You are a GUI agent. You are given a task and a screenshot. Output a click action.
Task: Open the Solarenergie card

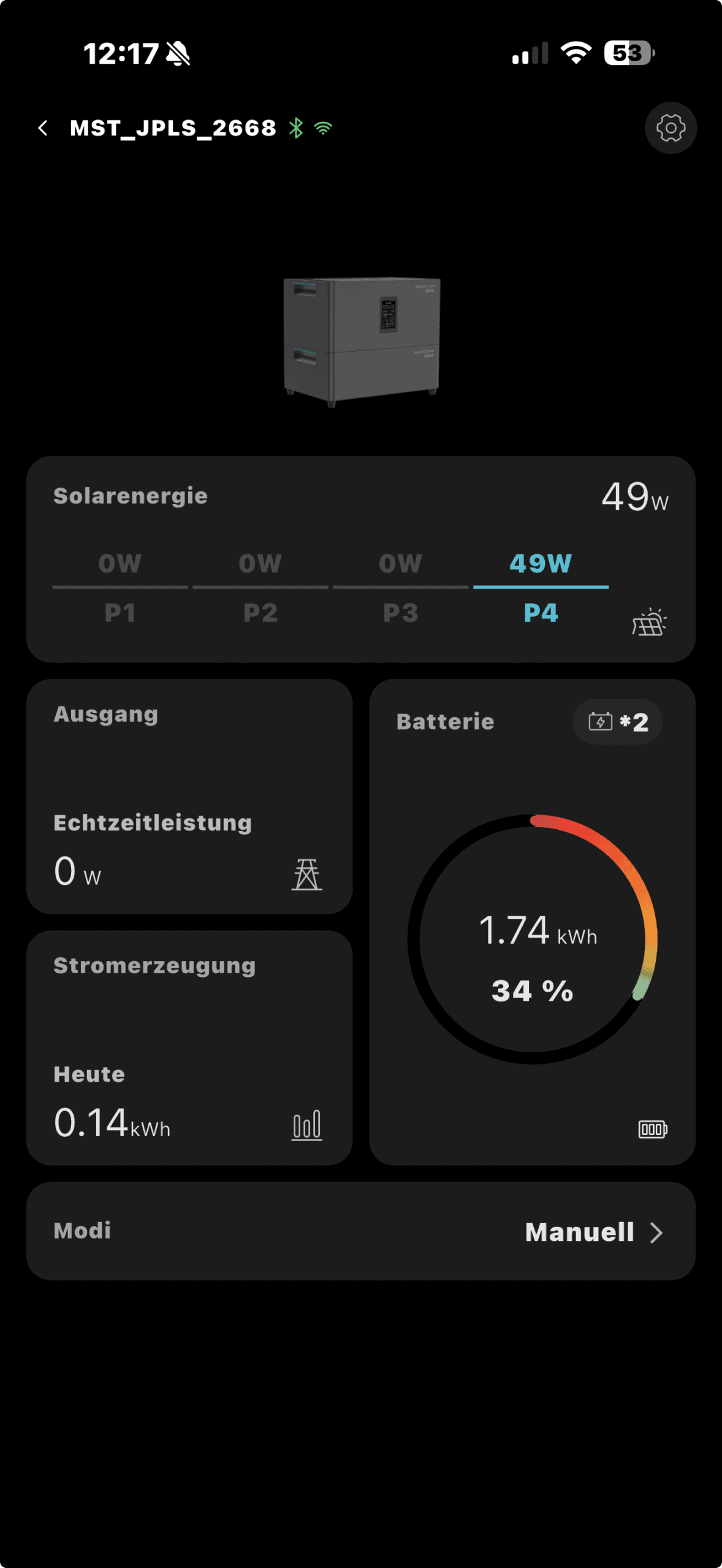[x=360, y=559]
